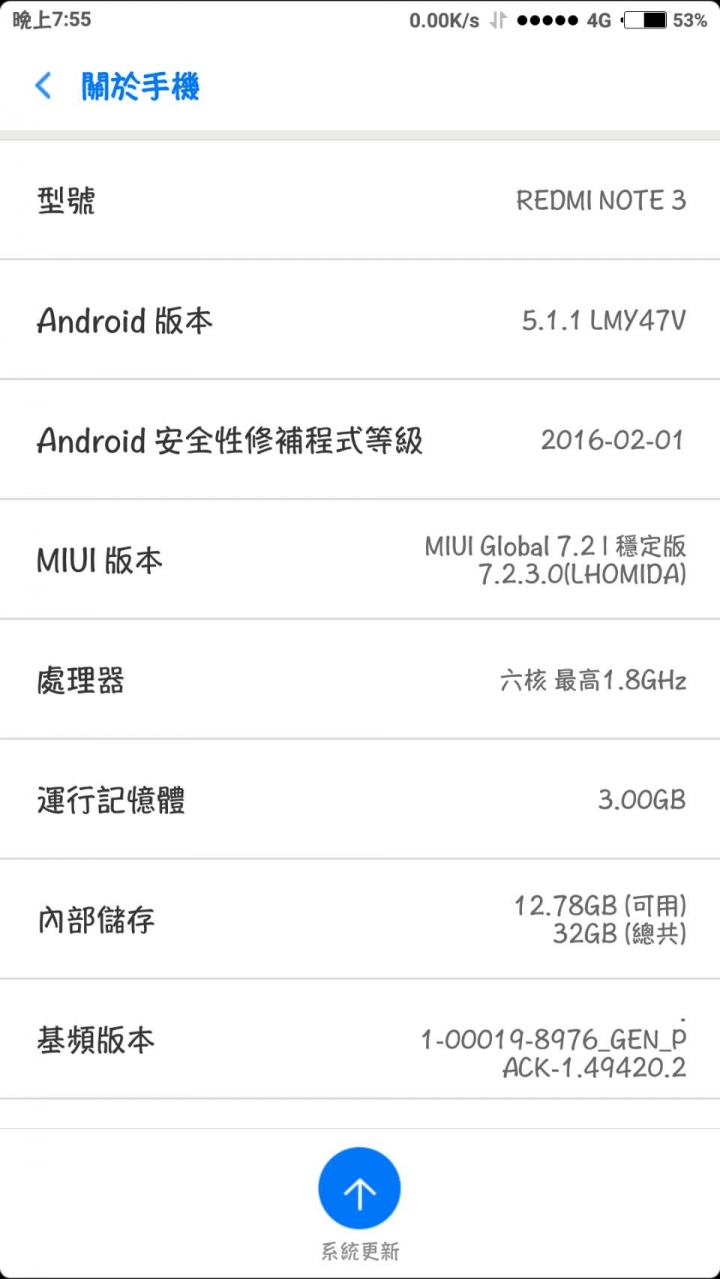720x1279 pixels.
Task: Tap the blue system update arrow icon
Action: (x=359, y=1186)
